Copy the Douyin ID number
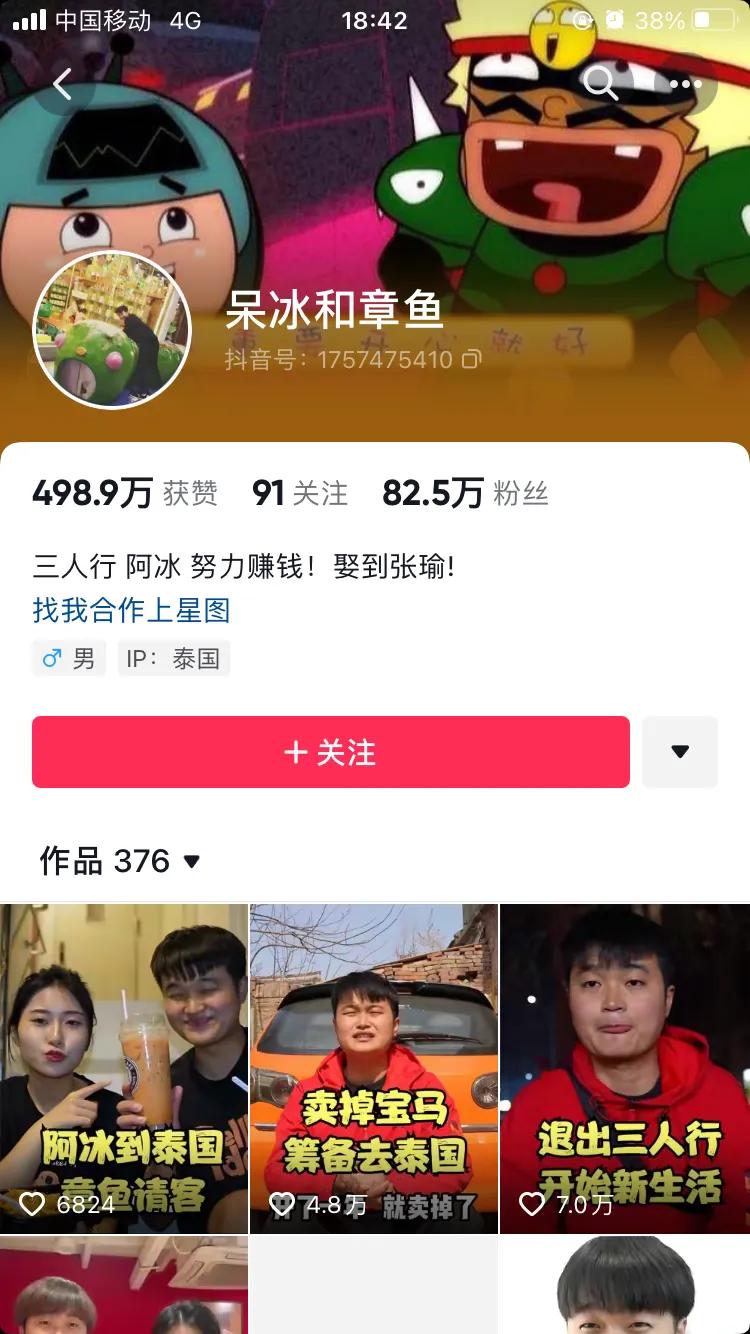750x1334 pixels. click(x=471, y=359)
